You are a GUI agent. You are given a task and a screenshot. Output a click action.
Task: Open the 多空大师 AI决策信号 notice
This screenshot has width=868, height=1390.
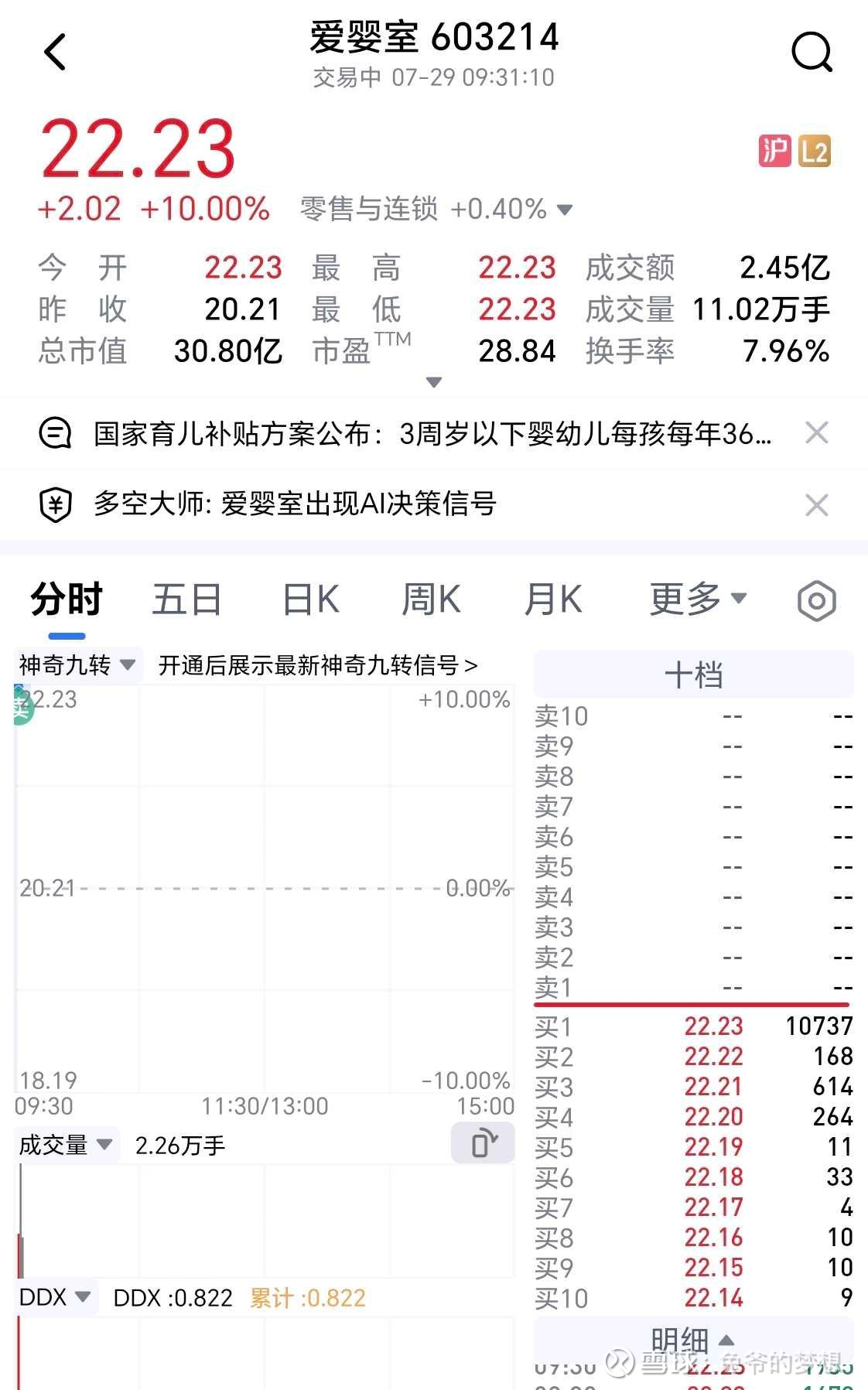tap(295, 504)
